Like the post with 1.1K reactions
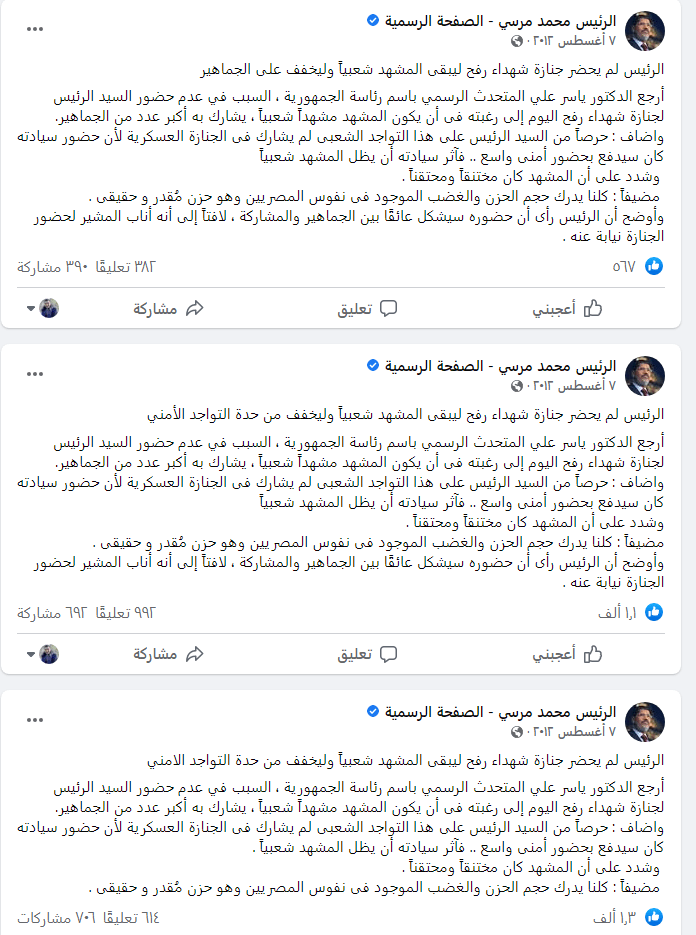 click(x=565, y=654)
